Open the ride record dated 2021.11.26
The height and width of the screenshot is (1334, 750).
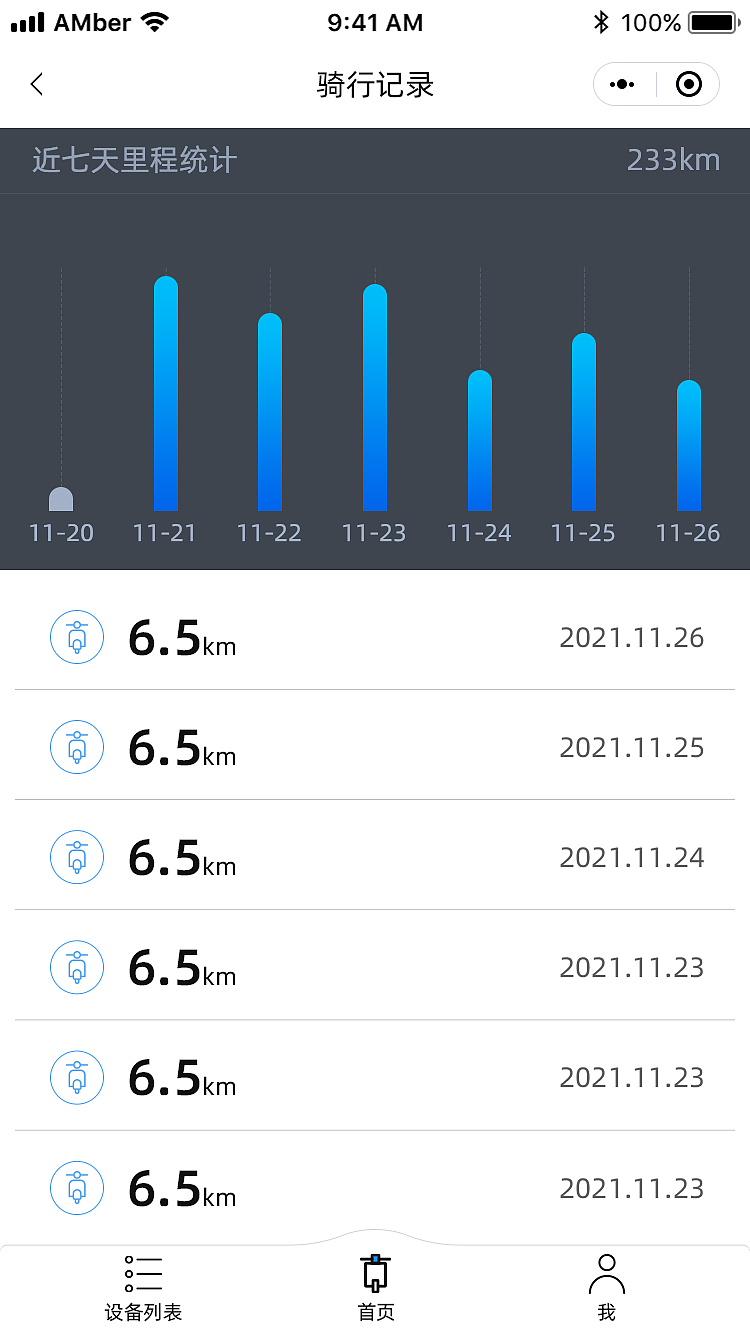(375, 637)
